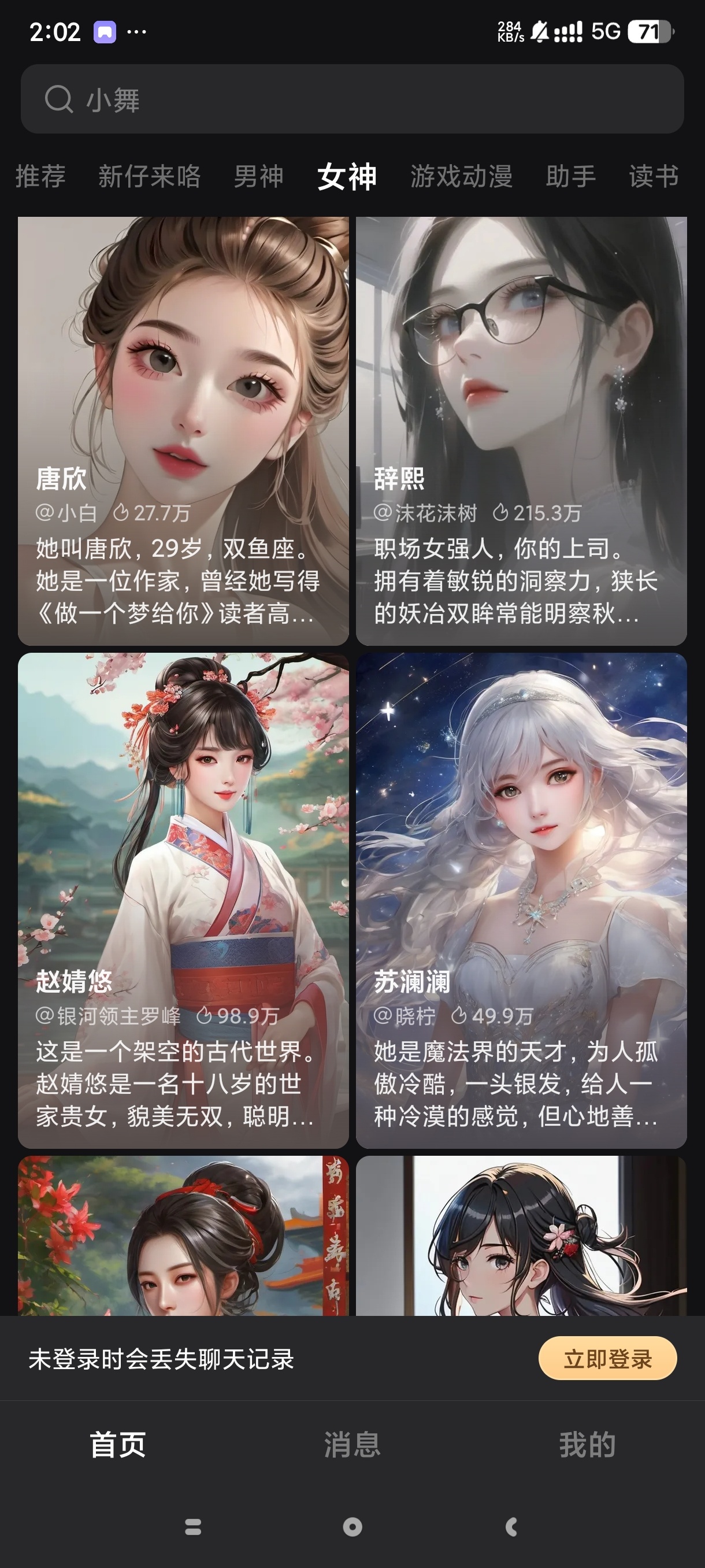Open the search box showing 小舞
Viewport: 705px width, 1568px height.
[352, 99]
